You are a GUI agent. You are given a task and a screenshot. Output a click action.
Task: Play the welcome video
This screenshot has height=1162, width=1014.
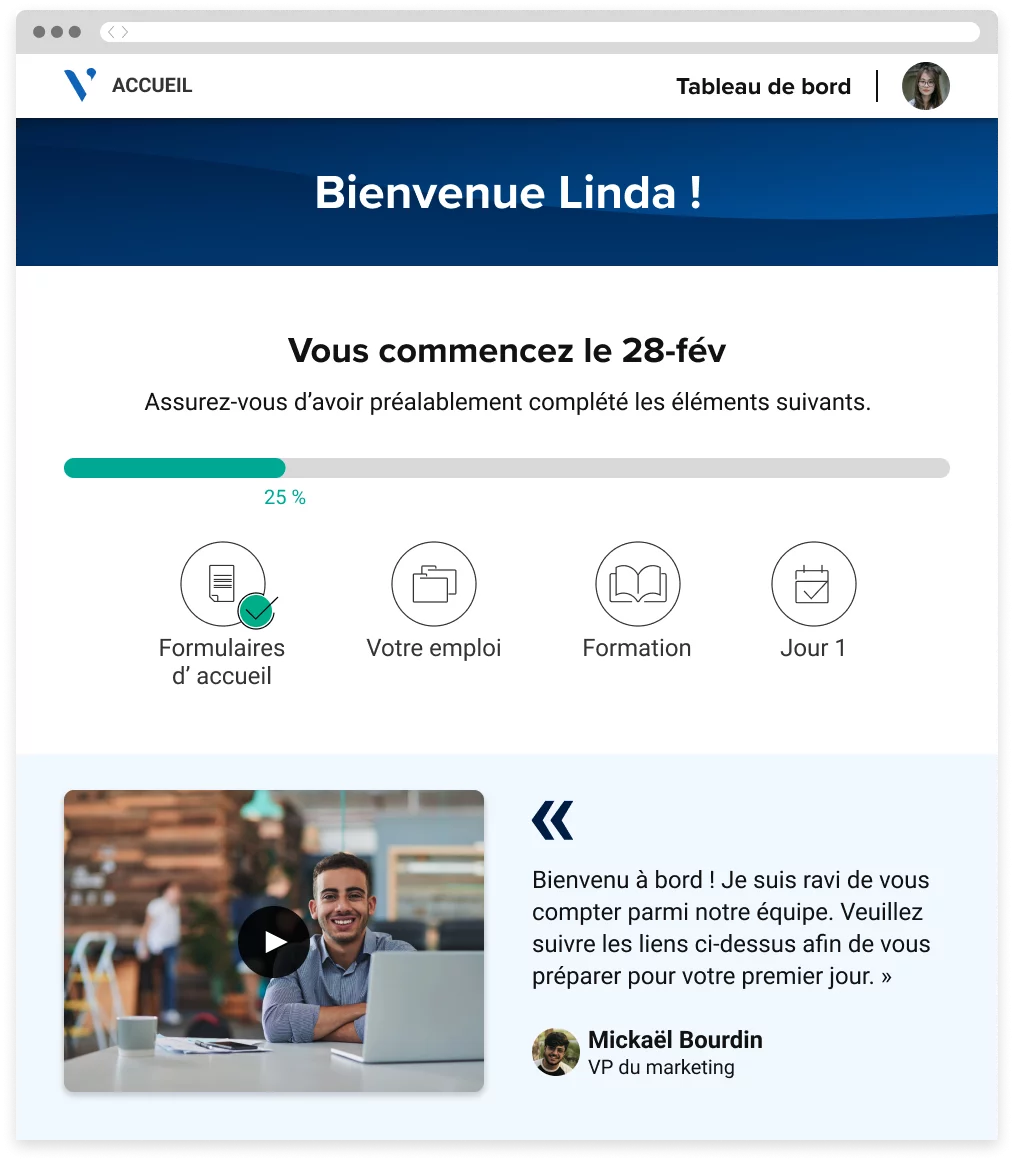273,941
